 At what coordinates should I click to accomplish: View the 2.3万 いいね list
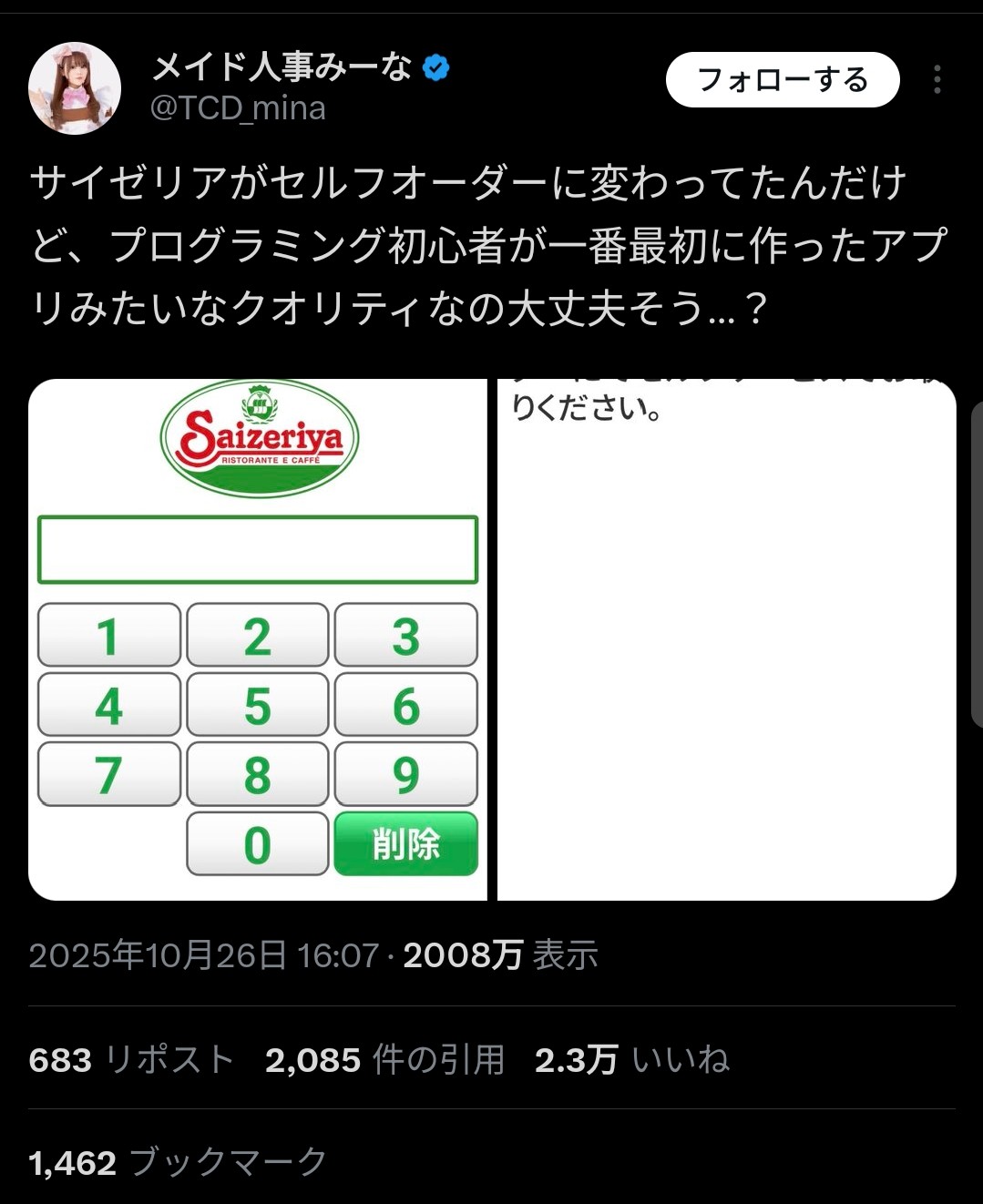pos(632,1060)
